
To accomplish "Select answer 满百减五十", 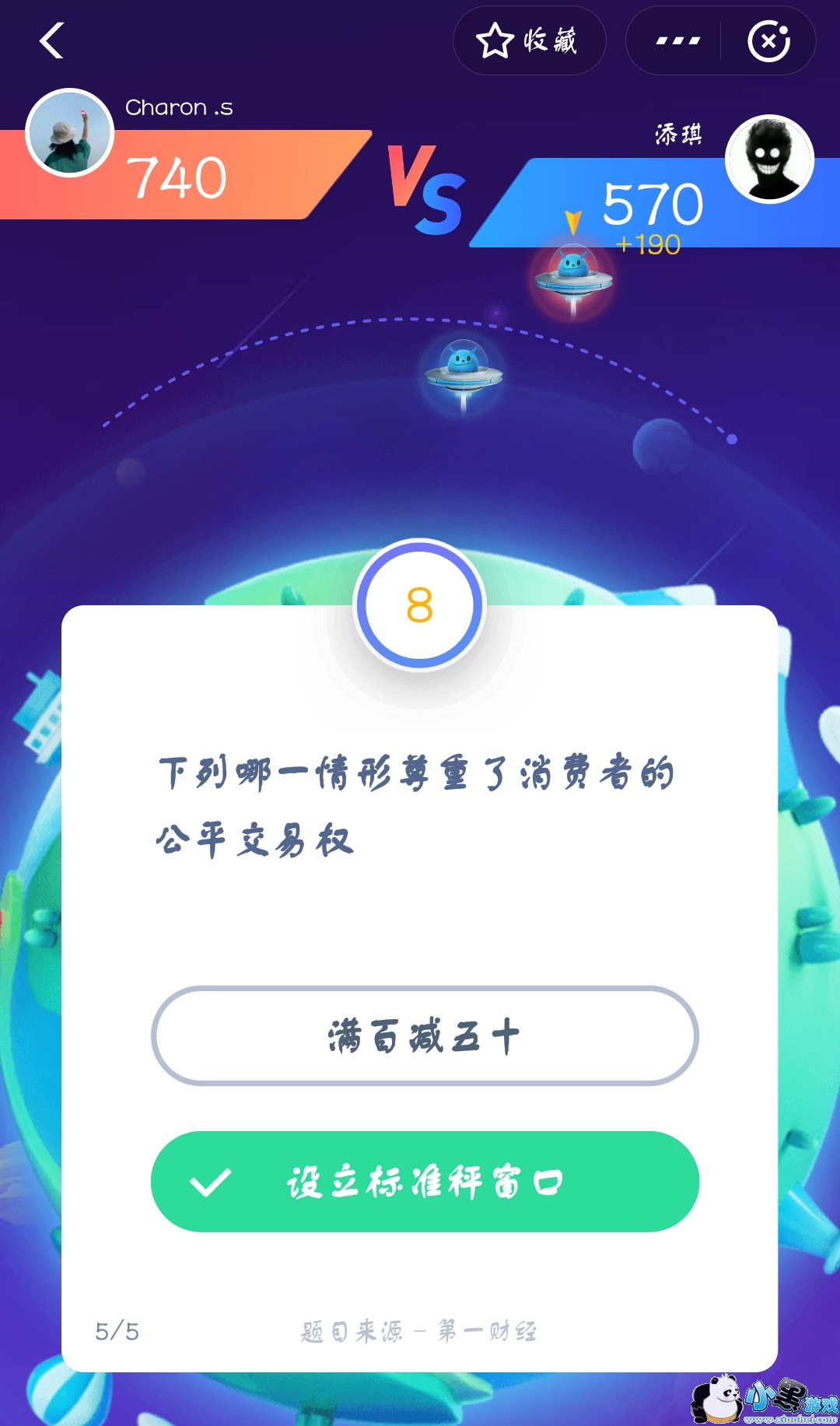I will click(425, 1036).
